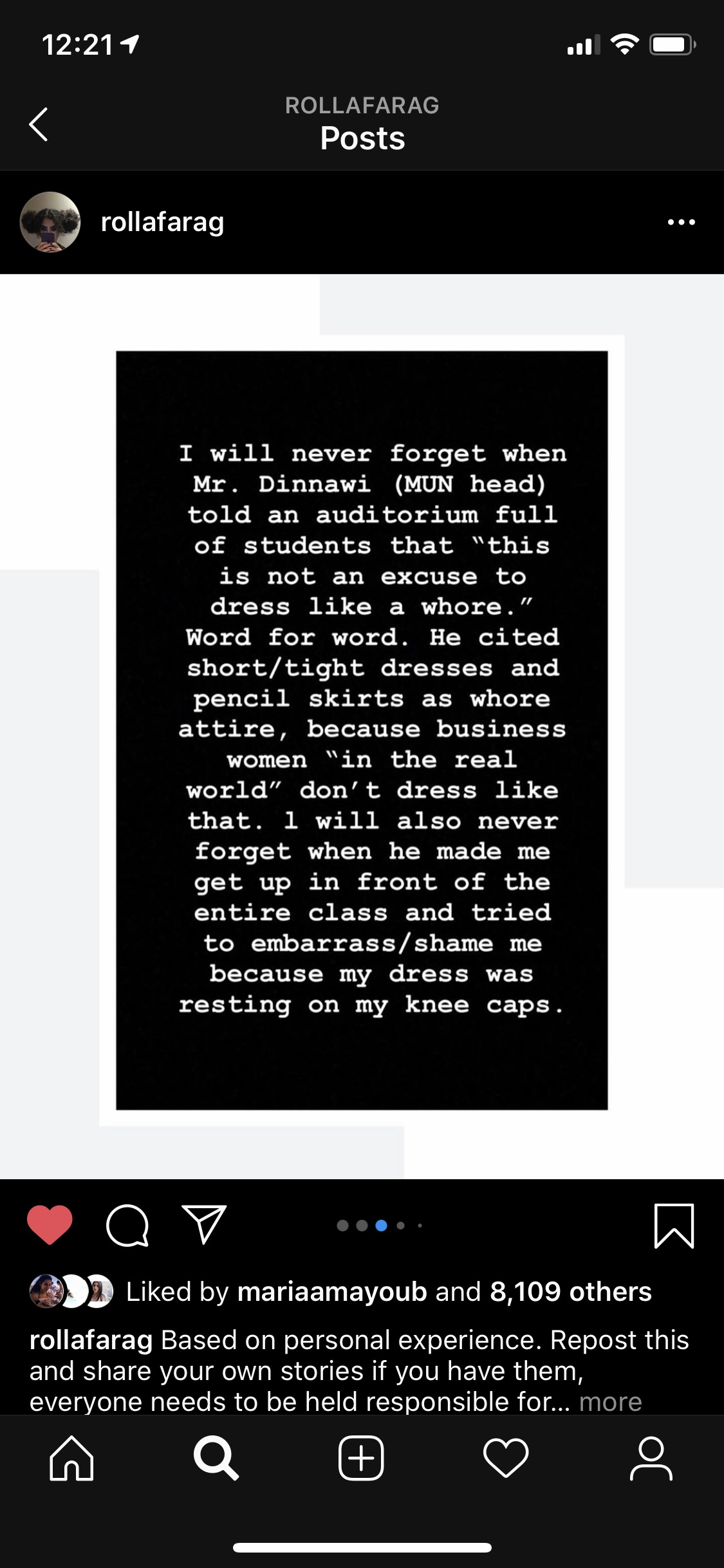Image resolution: width=724 pixels, height=1568 pixels.
Task: Create a new post with the plus icon
Action: pyautogui.click(x=361, y=1458)
